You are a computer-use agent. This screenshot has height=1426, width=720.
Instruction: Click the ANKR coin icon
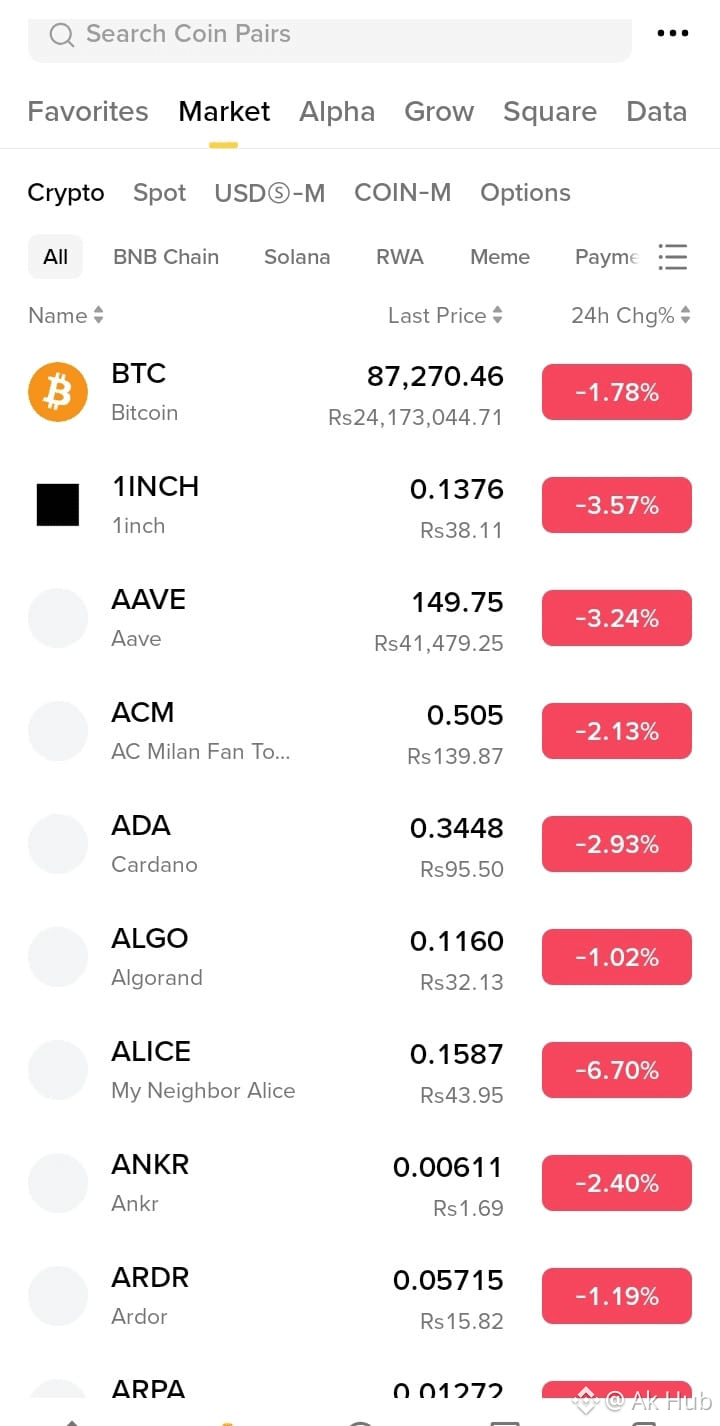57,1182
